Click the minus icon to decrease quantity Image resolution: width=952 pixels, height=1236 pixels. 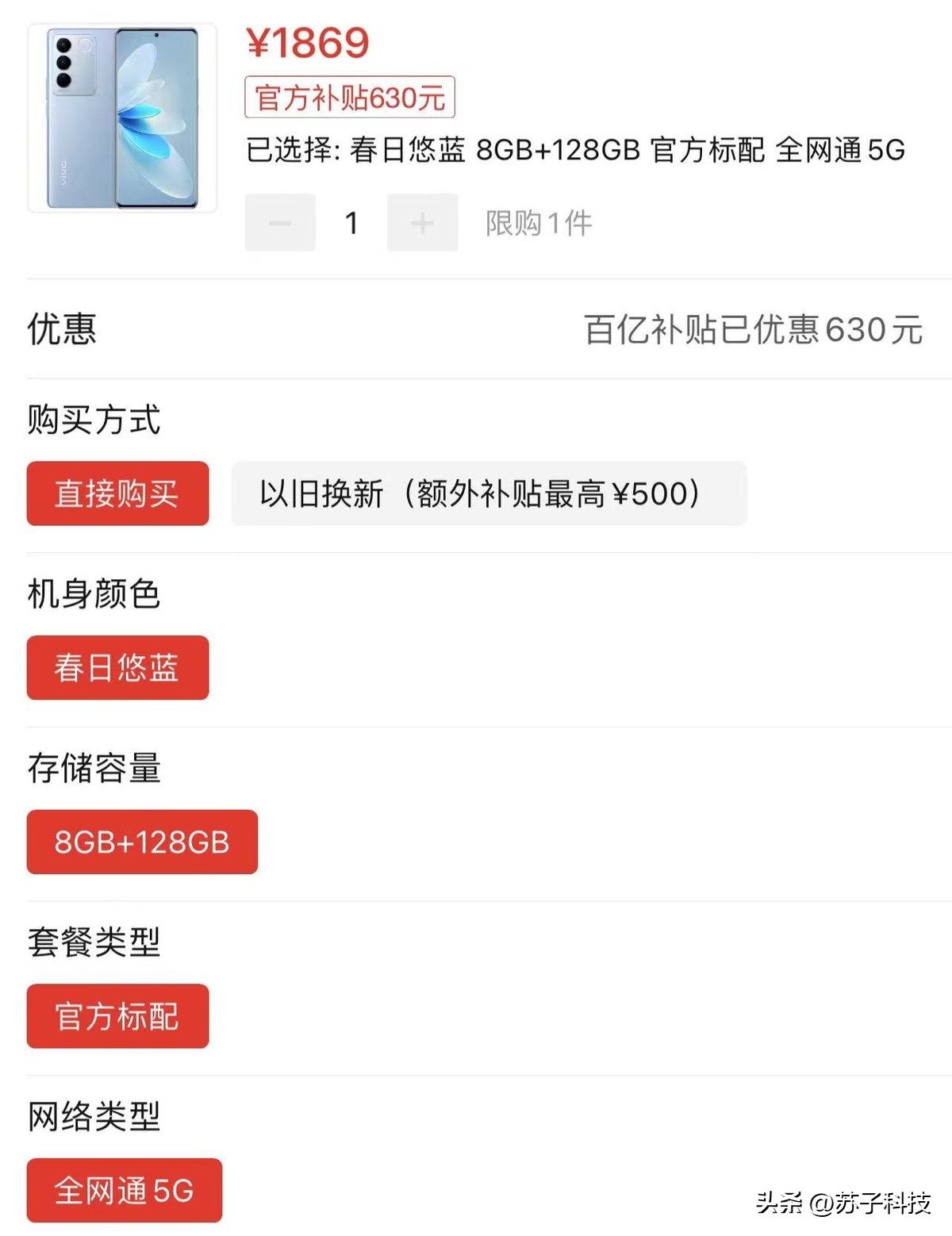(x=279, y=222)
